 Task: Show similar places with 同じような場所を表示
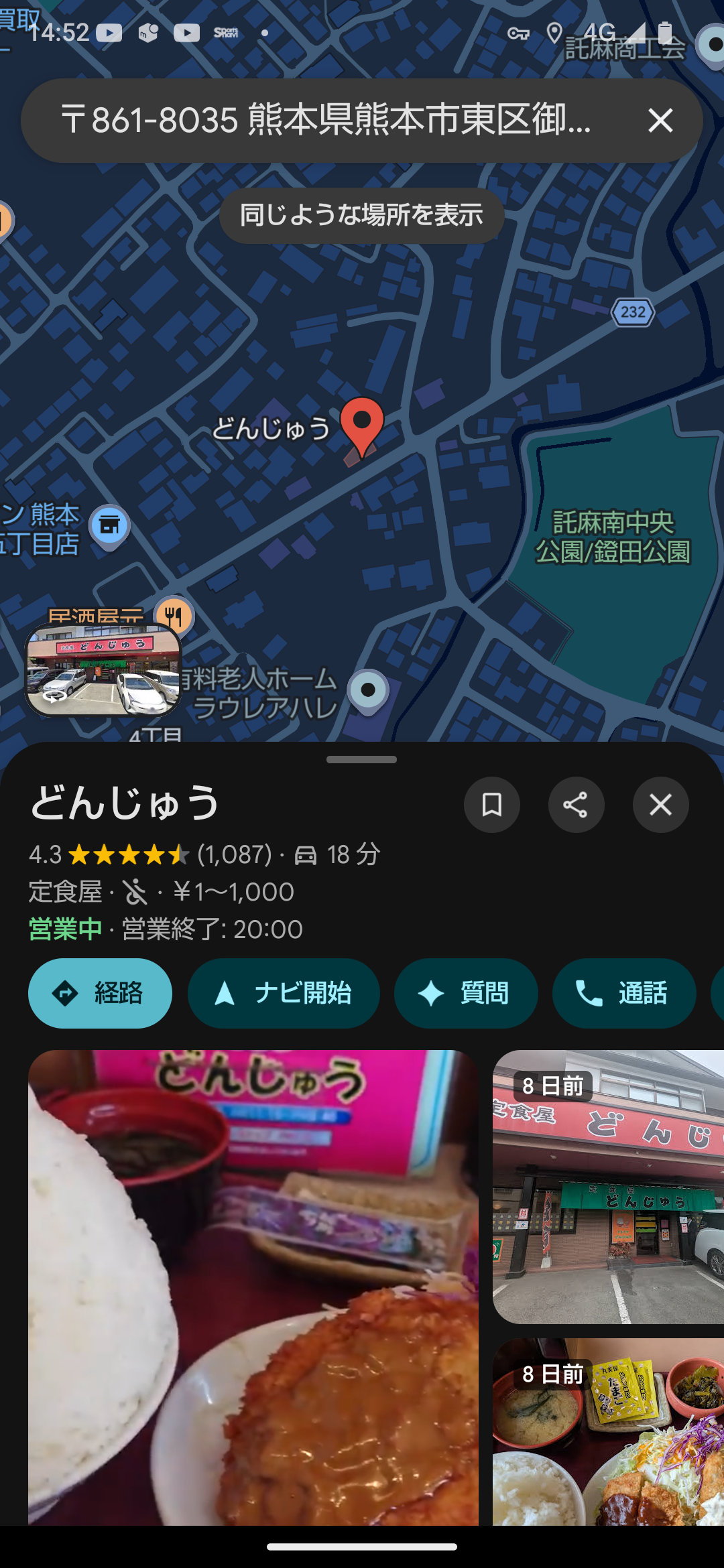coord(361,215)
